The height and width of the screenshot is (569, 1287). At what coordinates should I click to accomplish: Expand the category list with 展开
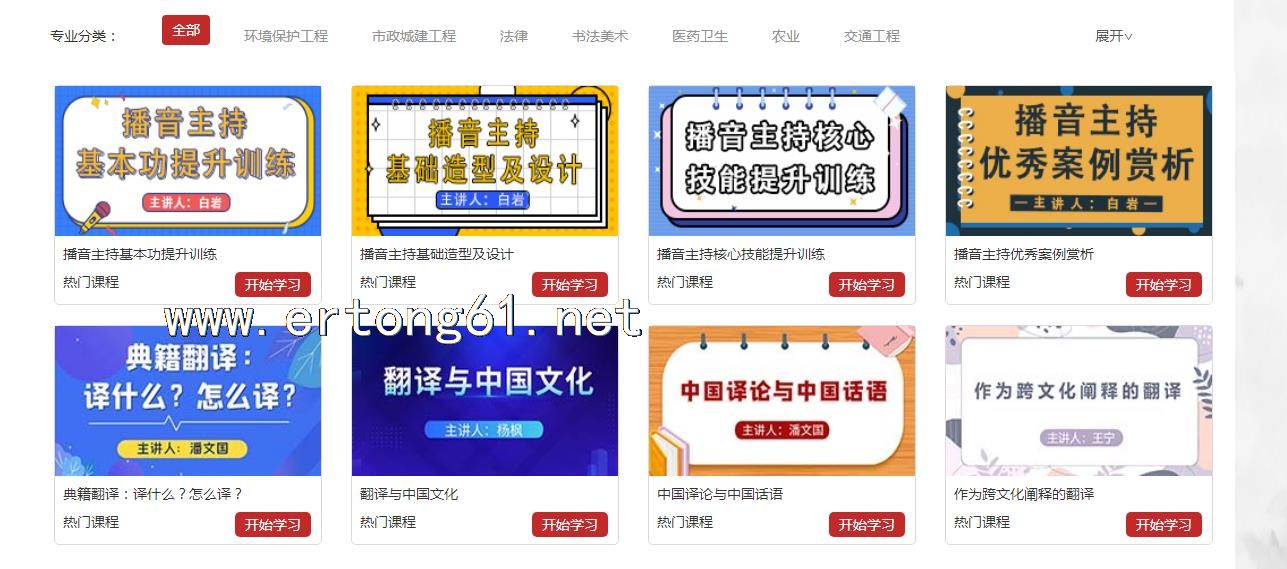pyautogui.click(x=1113, y=36)
